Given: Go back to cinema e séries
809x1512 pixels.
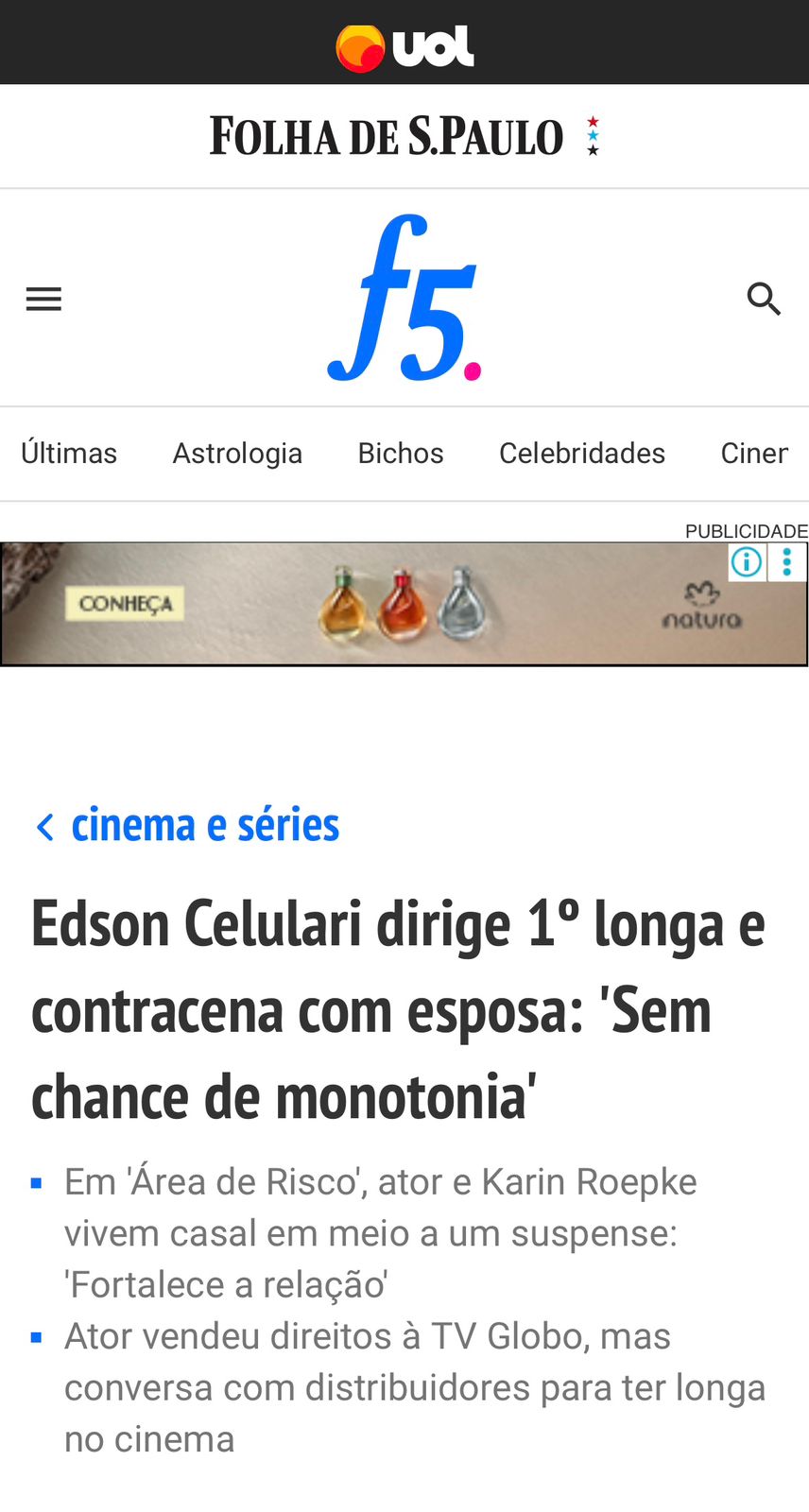Looking at the screenshot, I should click(x=187, y=825).
